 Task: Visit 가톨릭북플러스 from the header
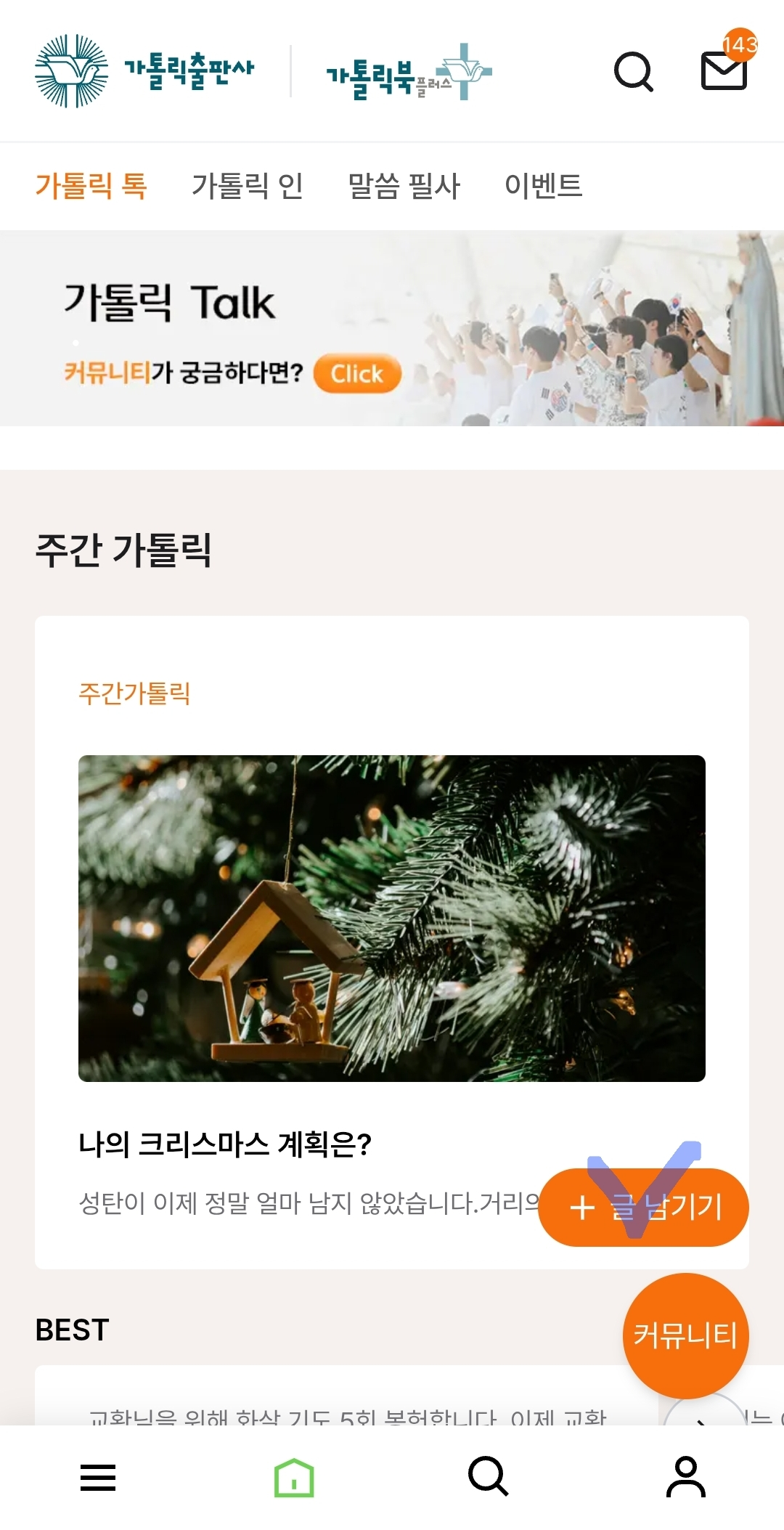click(x=409, y=73)
